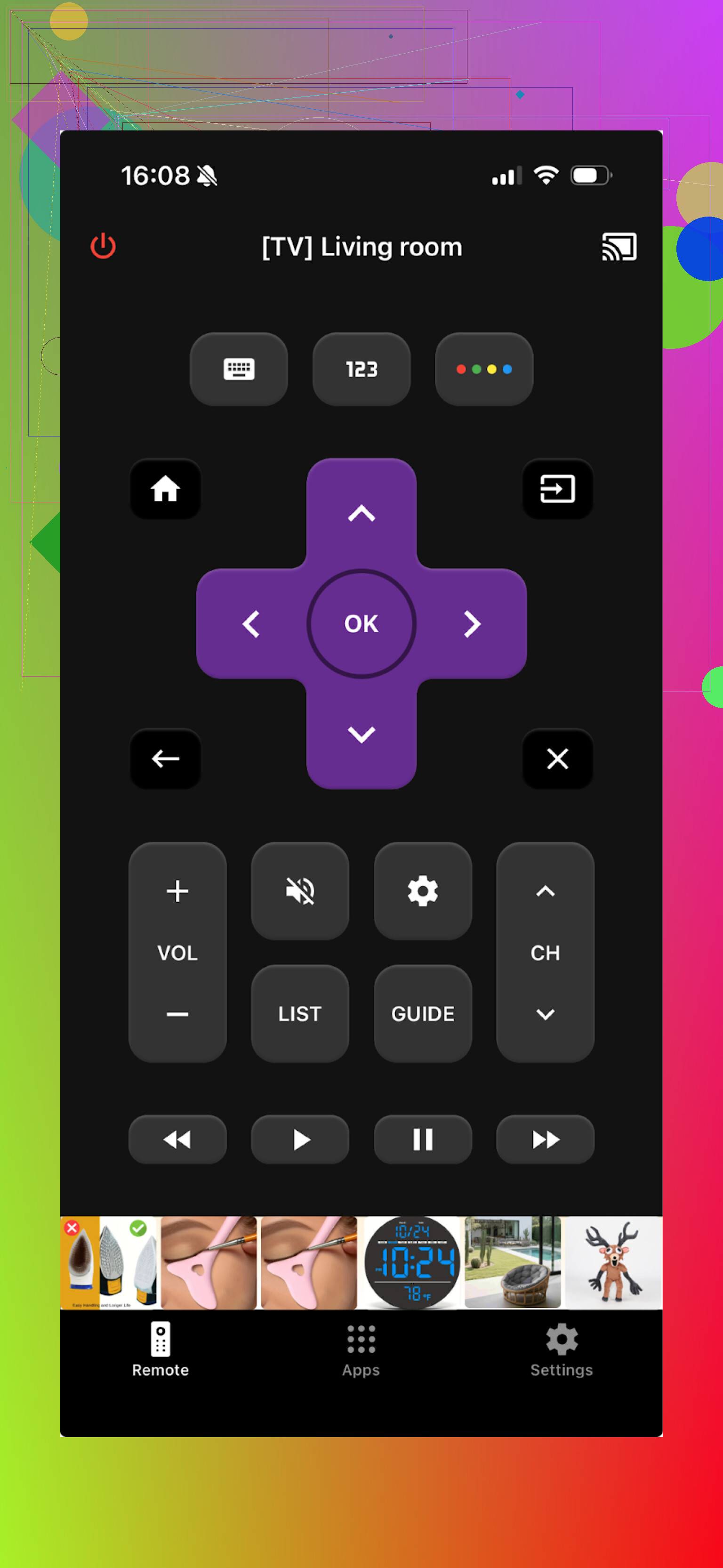Exit using the X button
Image resolution: width=723 pixels, height=1568 pixels.
557,759
